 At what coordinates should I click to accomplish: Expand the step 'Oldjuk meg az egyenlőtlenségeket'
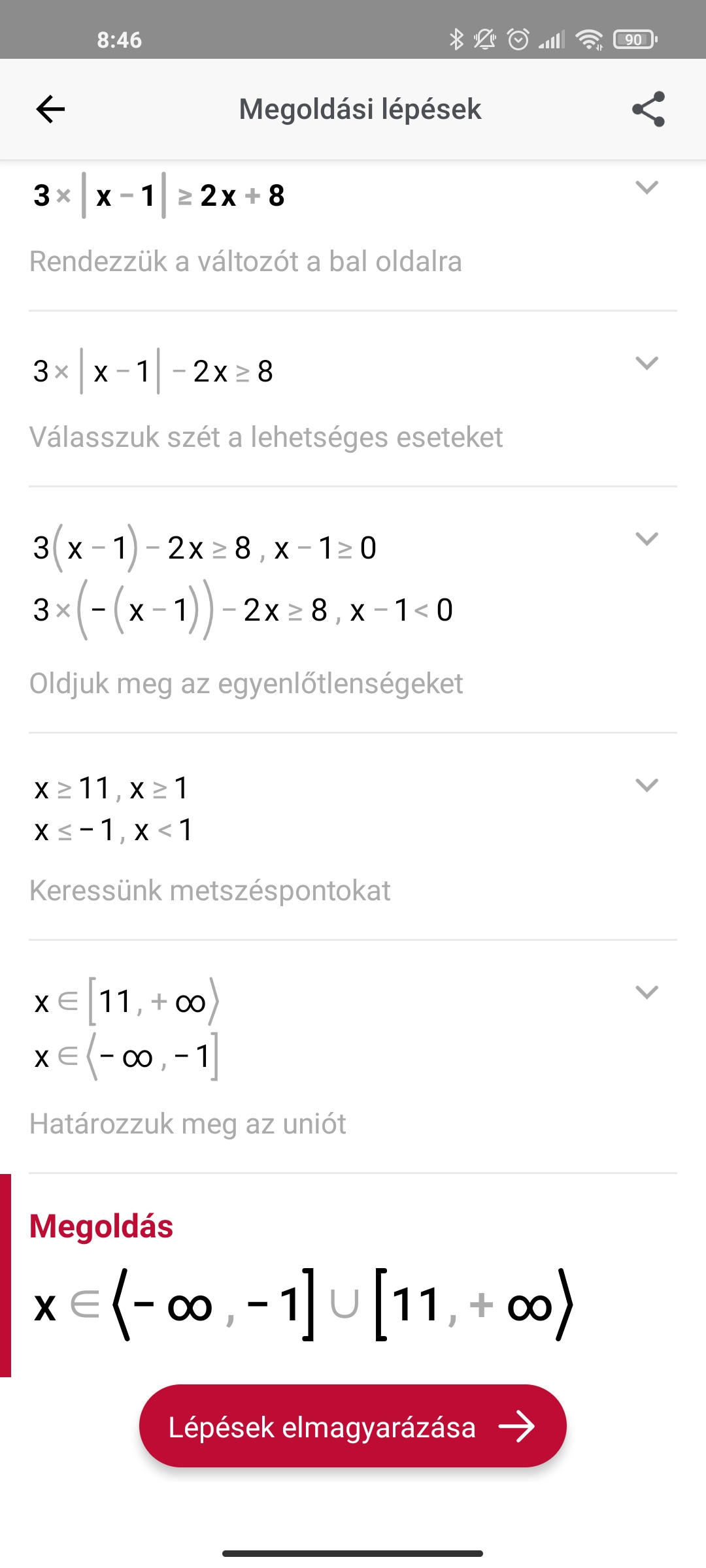[647, 539]
